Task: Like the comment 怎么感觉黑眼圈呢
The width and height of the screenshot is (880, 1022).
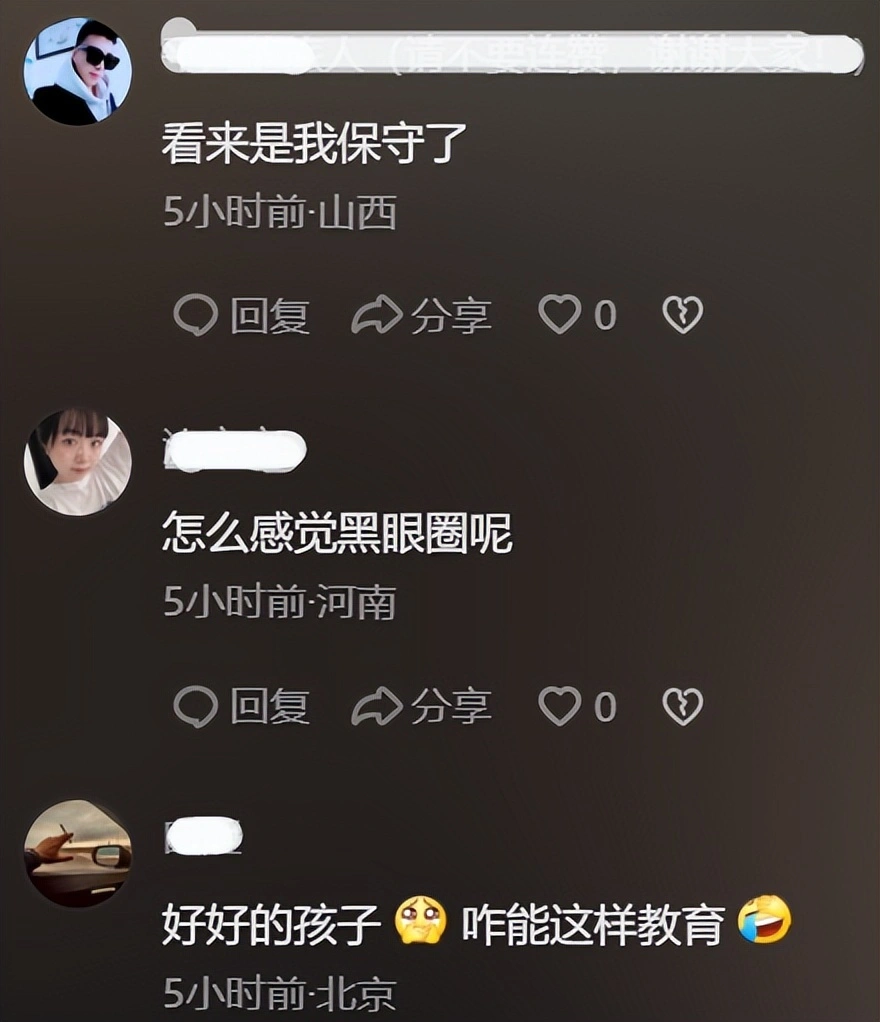Action: [560, 707]
